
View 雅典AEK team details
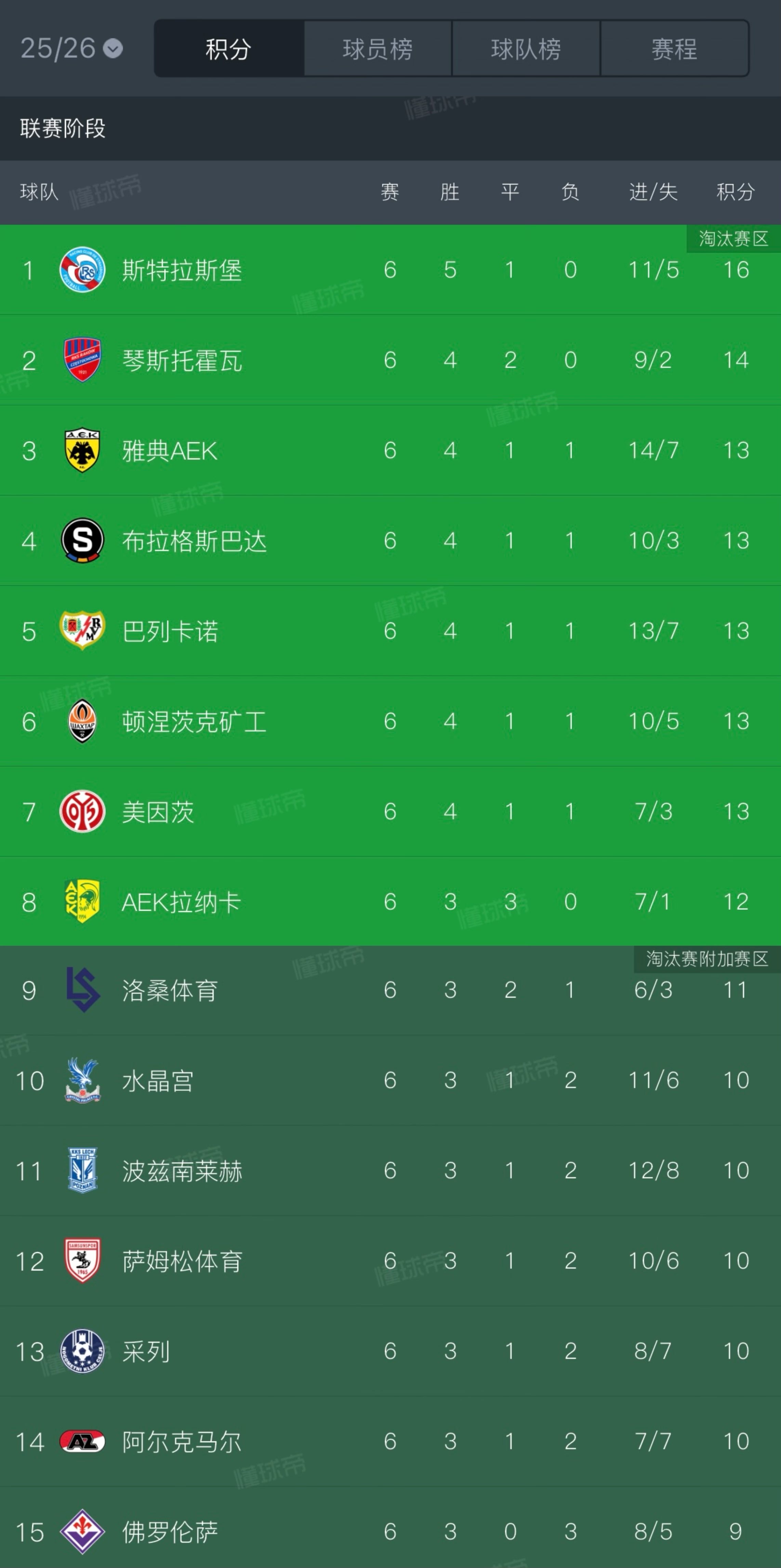click(x=170, y=451)
